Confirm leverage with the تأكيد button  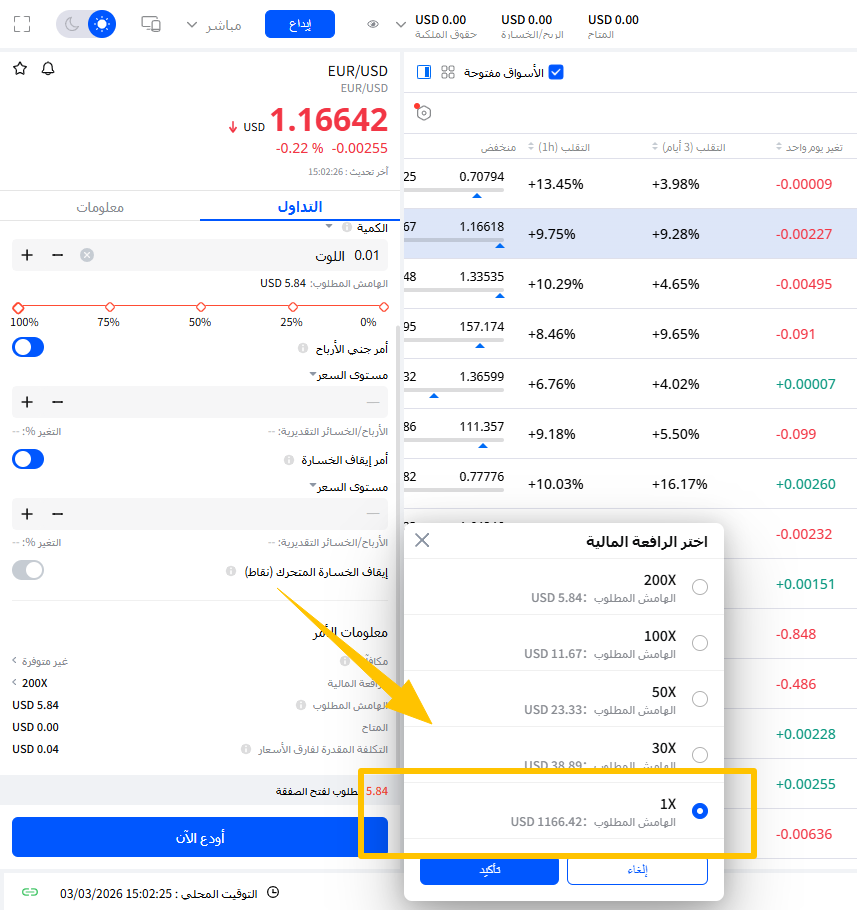489,870
